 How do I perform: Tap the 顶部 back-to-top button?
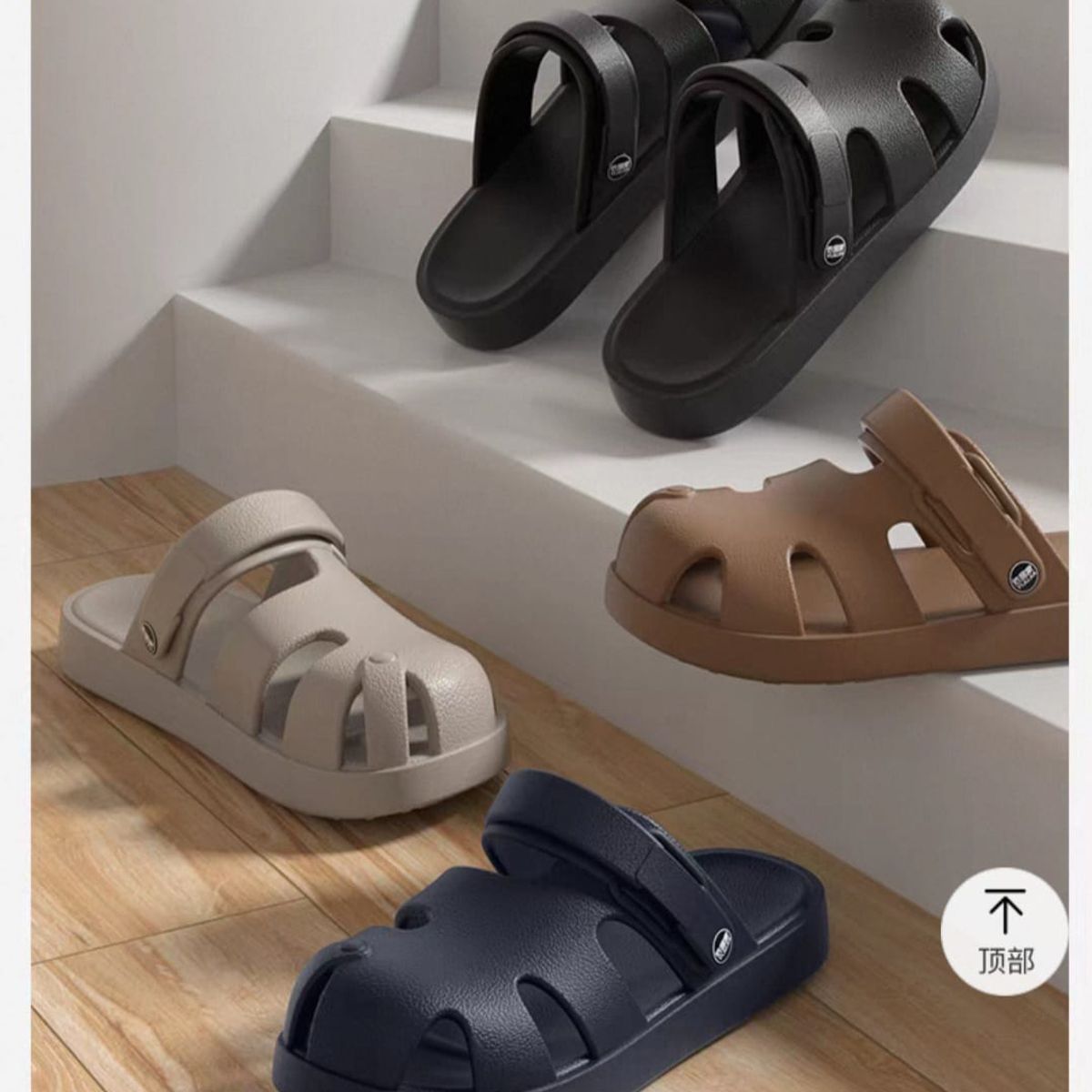(x=1006, y=941)
